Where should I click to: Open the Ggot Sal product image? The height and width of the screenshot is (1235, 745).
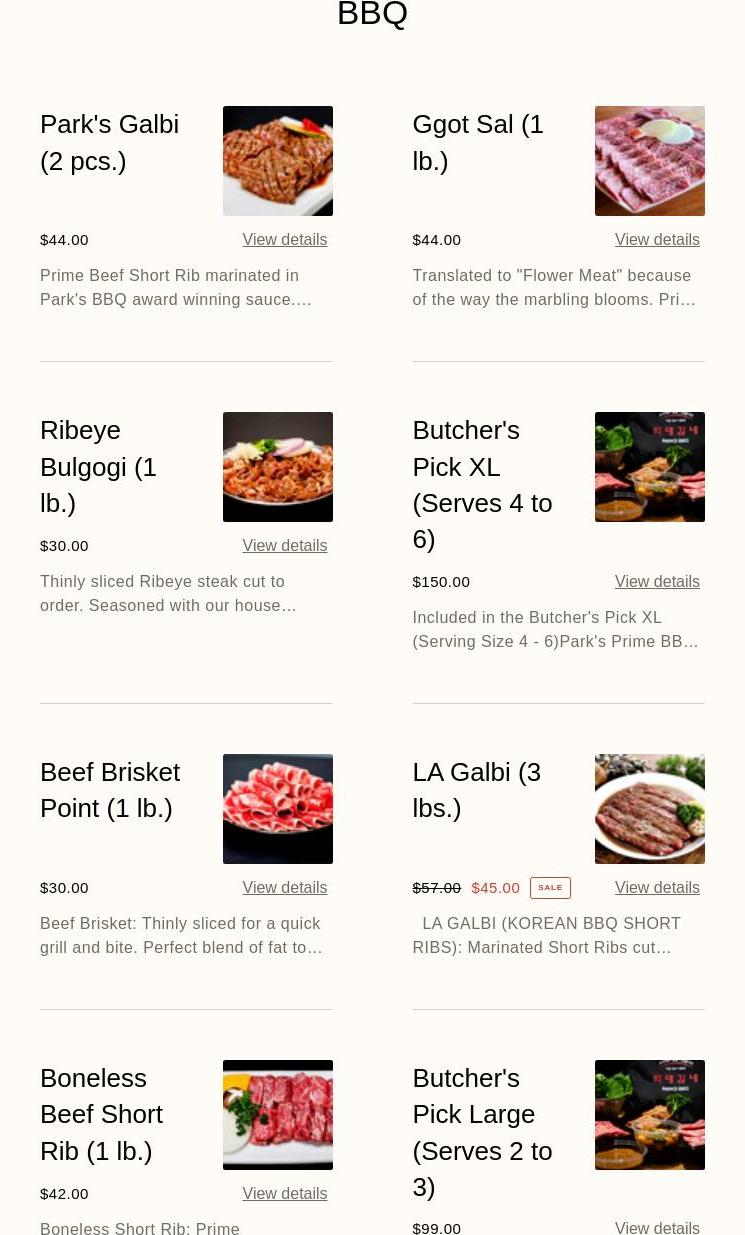[650, 161]
